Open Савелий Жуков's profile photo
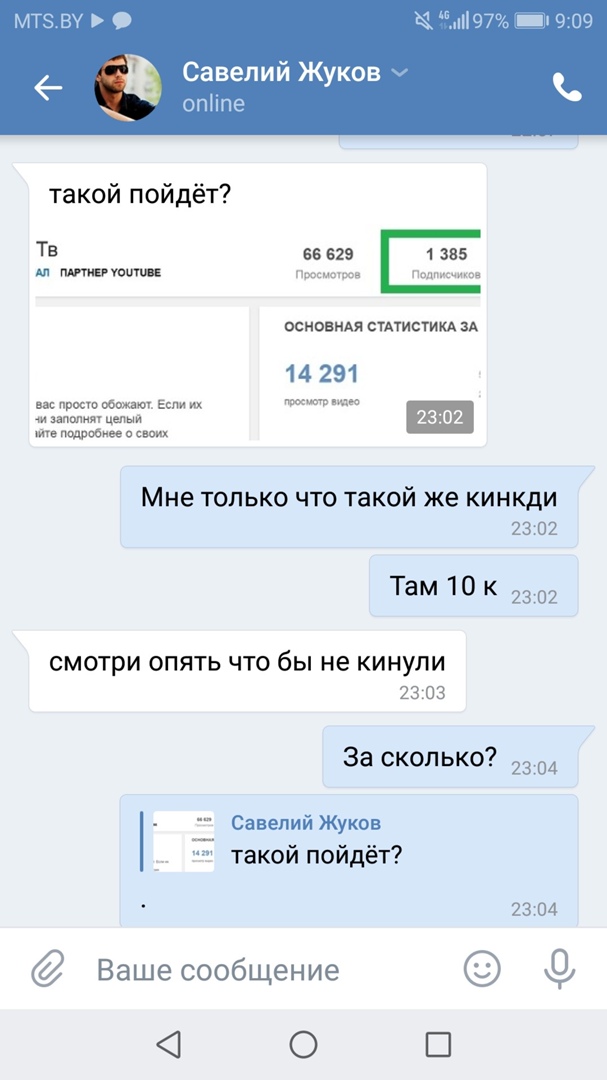 click(x=127, y=88)
